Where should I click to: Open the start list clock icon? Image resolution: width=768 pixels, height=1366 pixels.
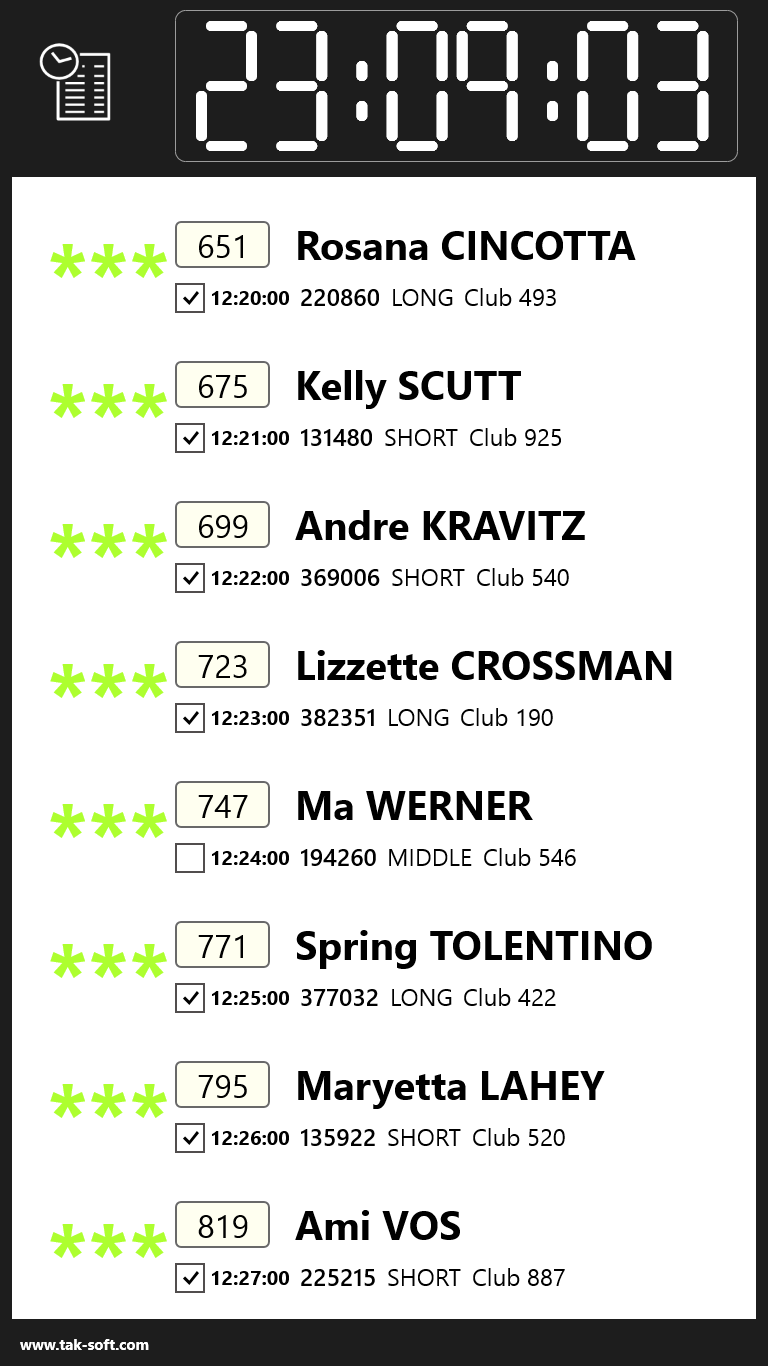click(75, 82)
